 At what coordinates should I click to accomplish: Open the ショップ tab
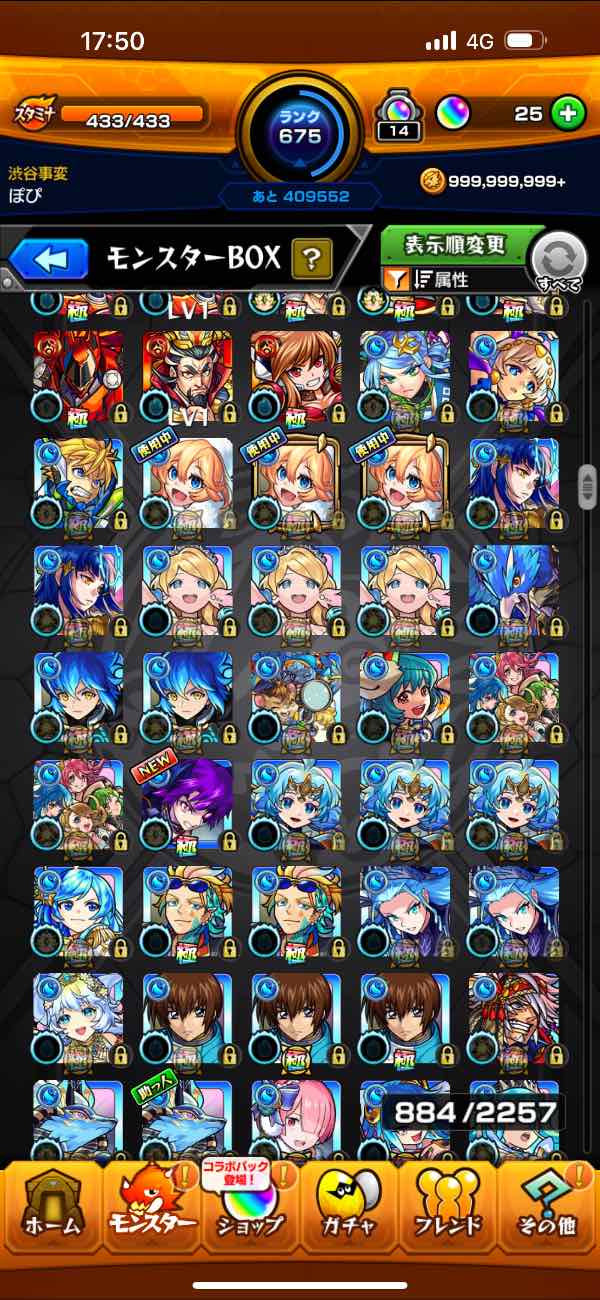248,1205
